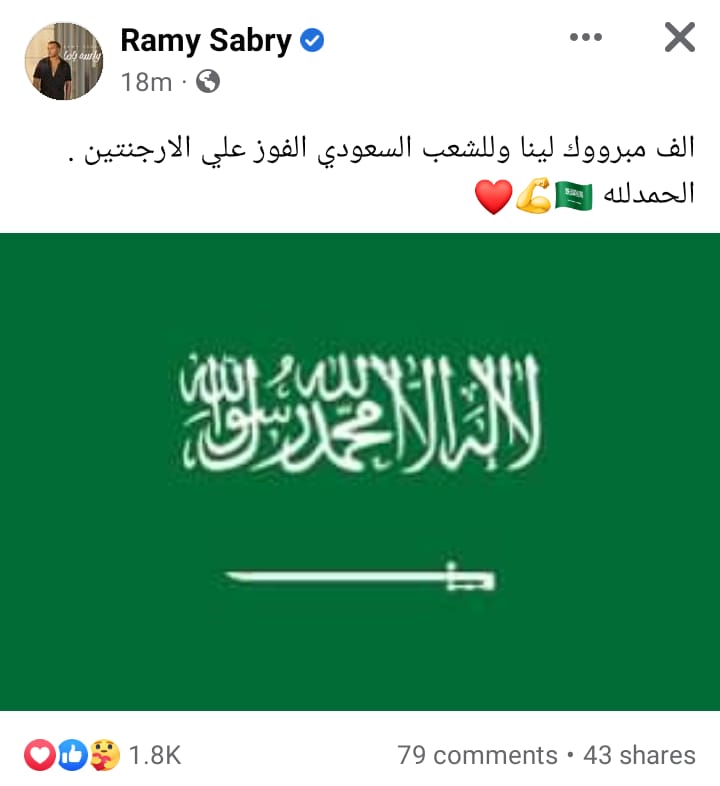
Task: Dismiss the post with the X button
Action: click(680, 38)
